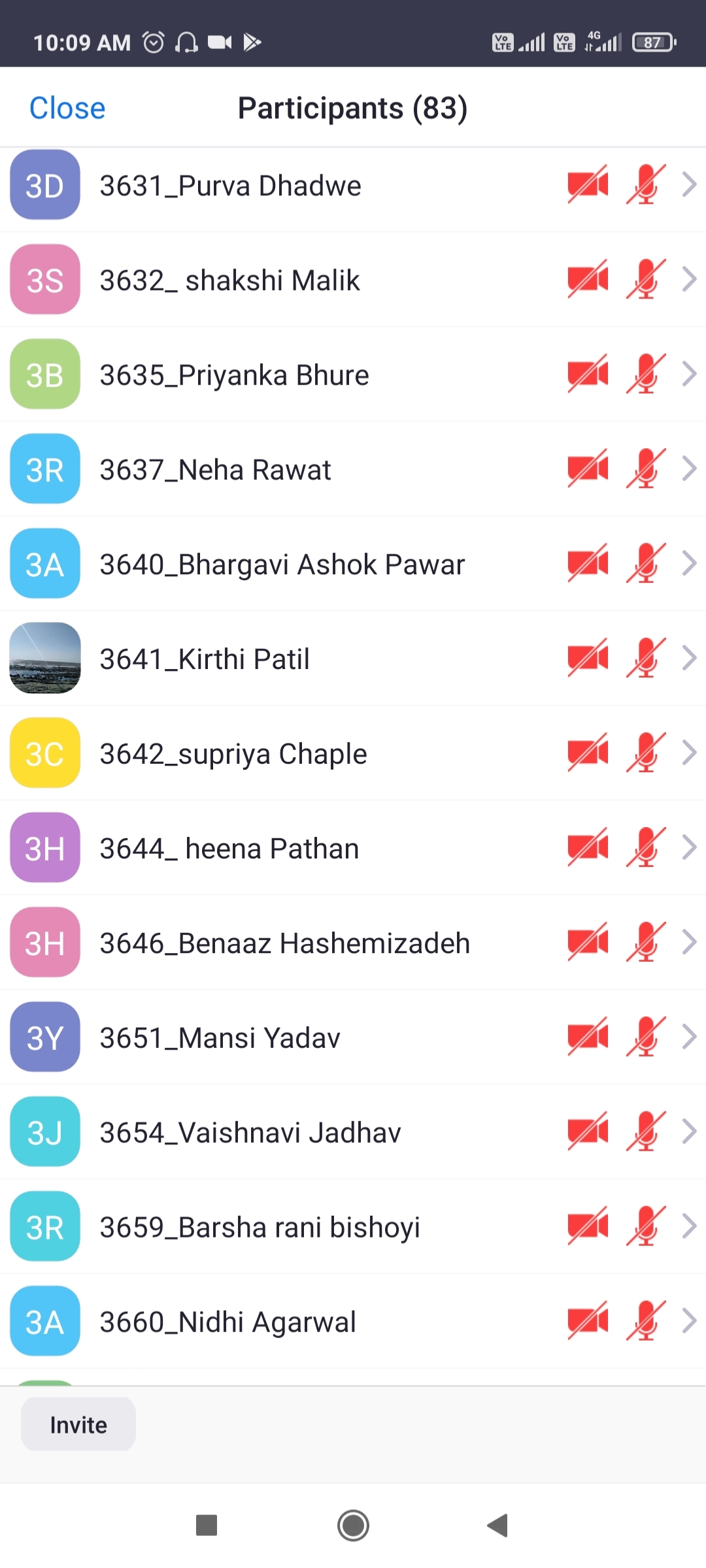Click the video icon for 3644_ heena Pathan
Viewport: 706px width, 1568px height.
(x=587, y=847)
